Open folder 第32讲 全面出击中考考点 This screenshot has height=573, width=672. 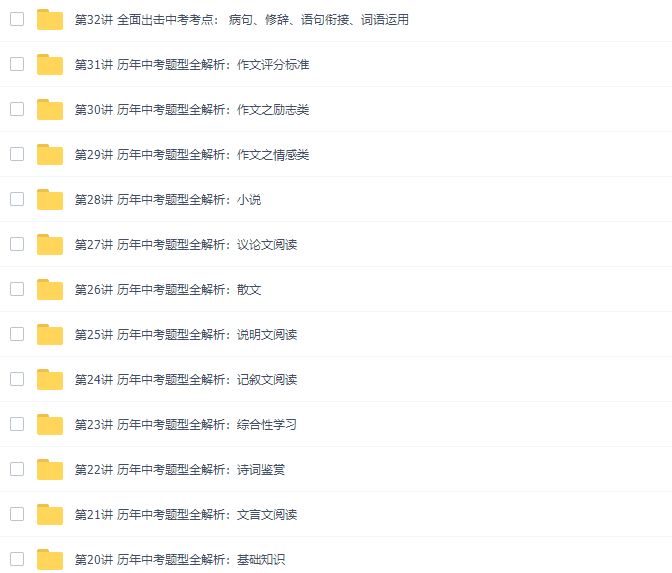click(x=241, y=20)
